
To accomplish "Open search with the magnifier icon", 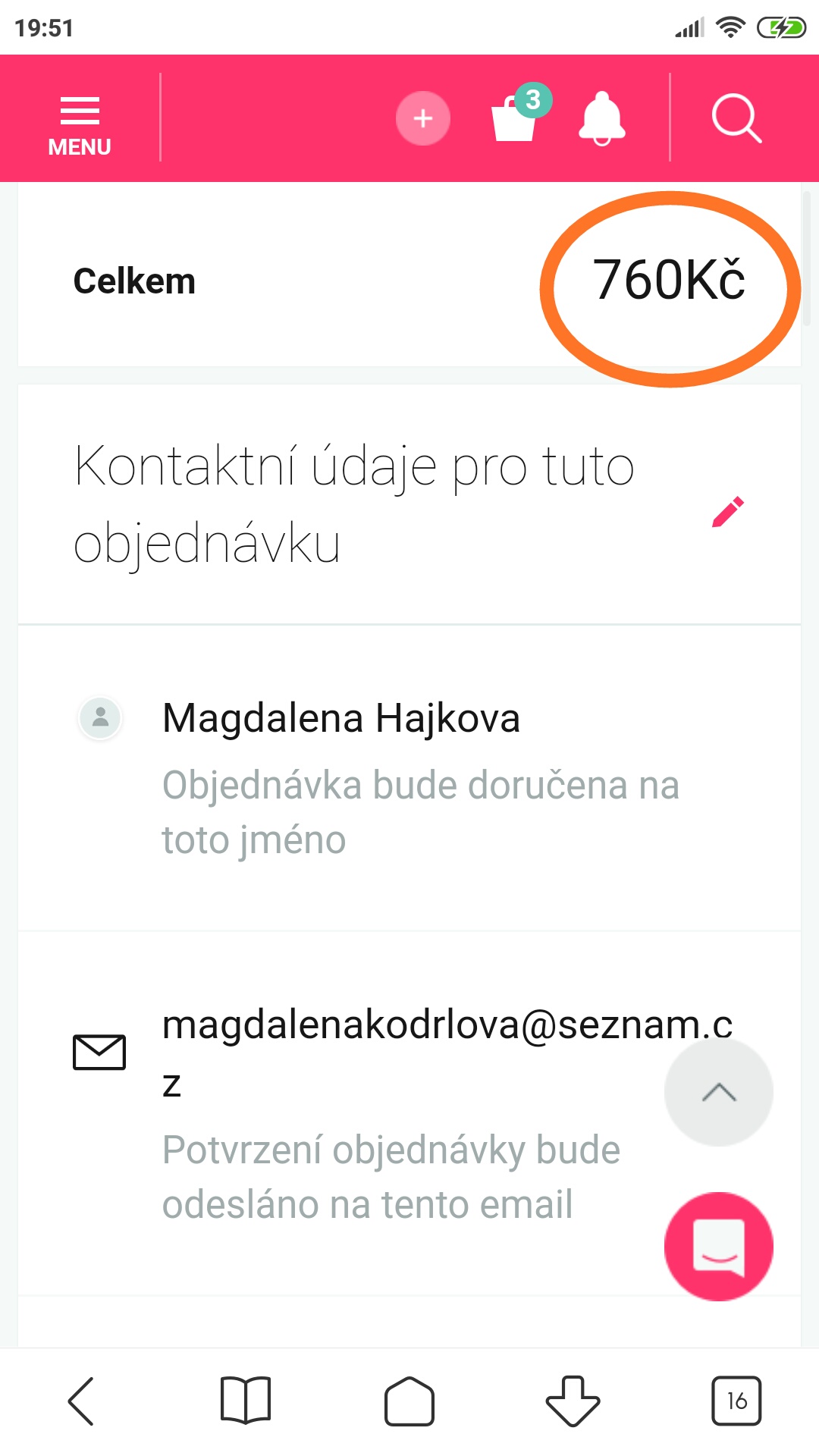I will click(736, 118).
